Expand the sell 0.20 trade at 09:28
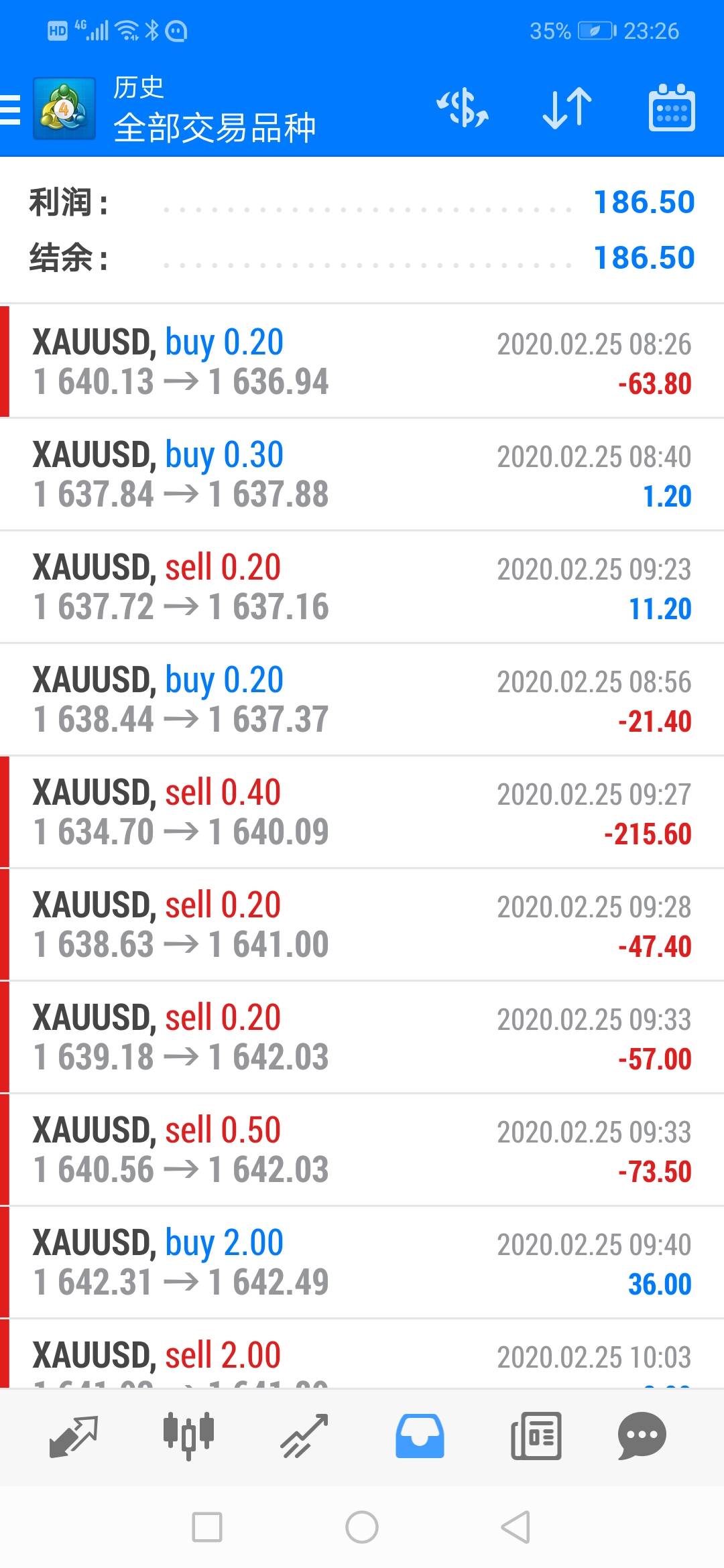 click(x=362, y=925)
